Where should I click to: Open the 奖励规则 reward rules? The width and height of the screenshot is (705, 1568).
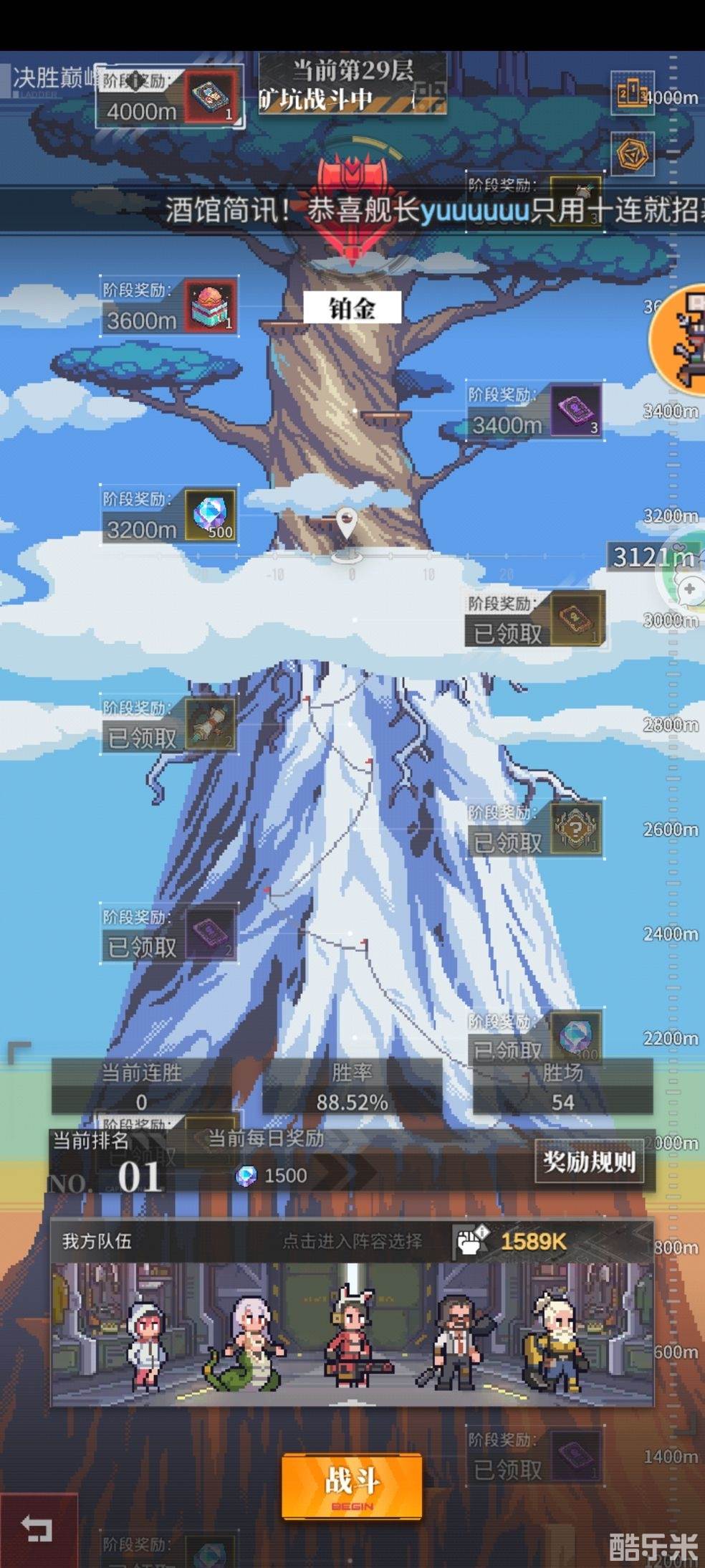point(589,1161)
